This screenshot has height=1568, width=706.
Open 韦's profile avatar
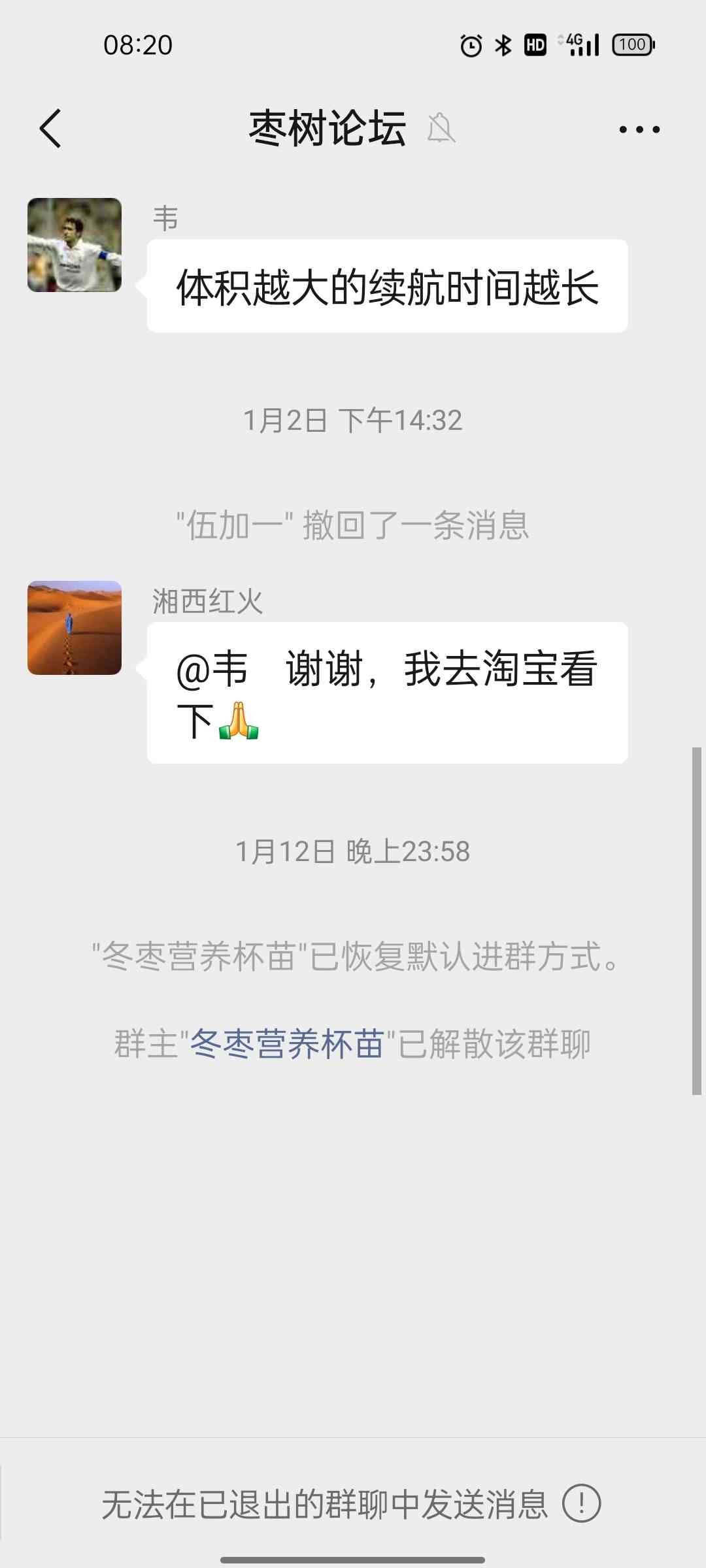coord(75,245)
